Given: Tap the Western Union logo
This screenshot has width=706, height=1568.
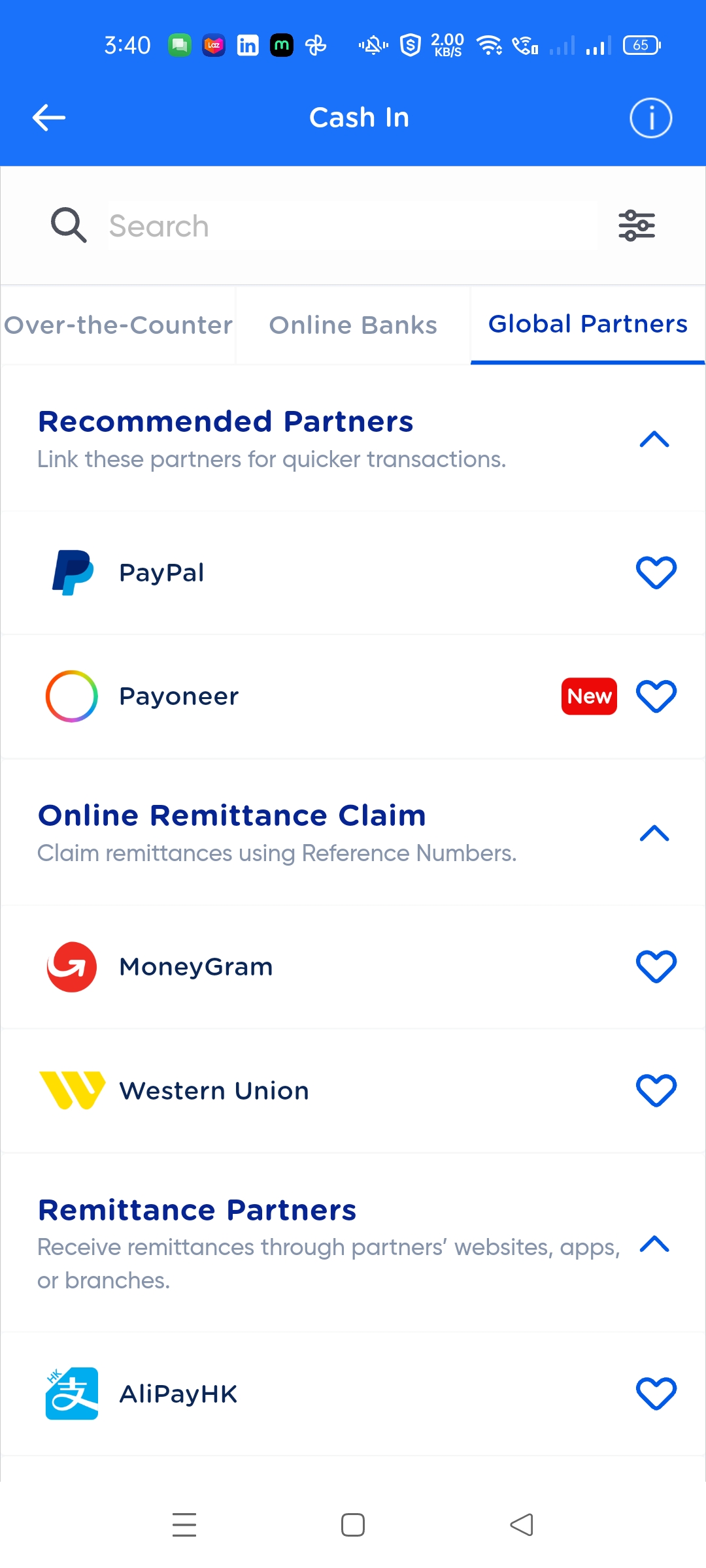Looking at the screenshot, I should coord(73,1090).
